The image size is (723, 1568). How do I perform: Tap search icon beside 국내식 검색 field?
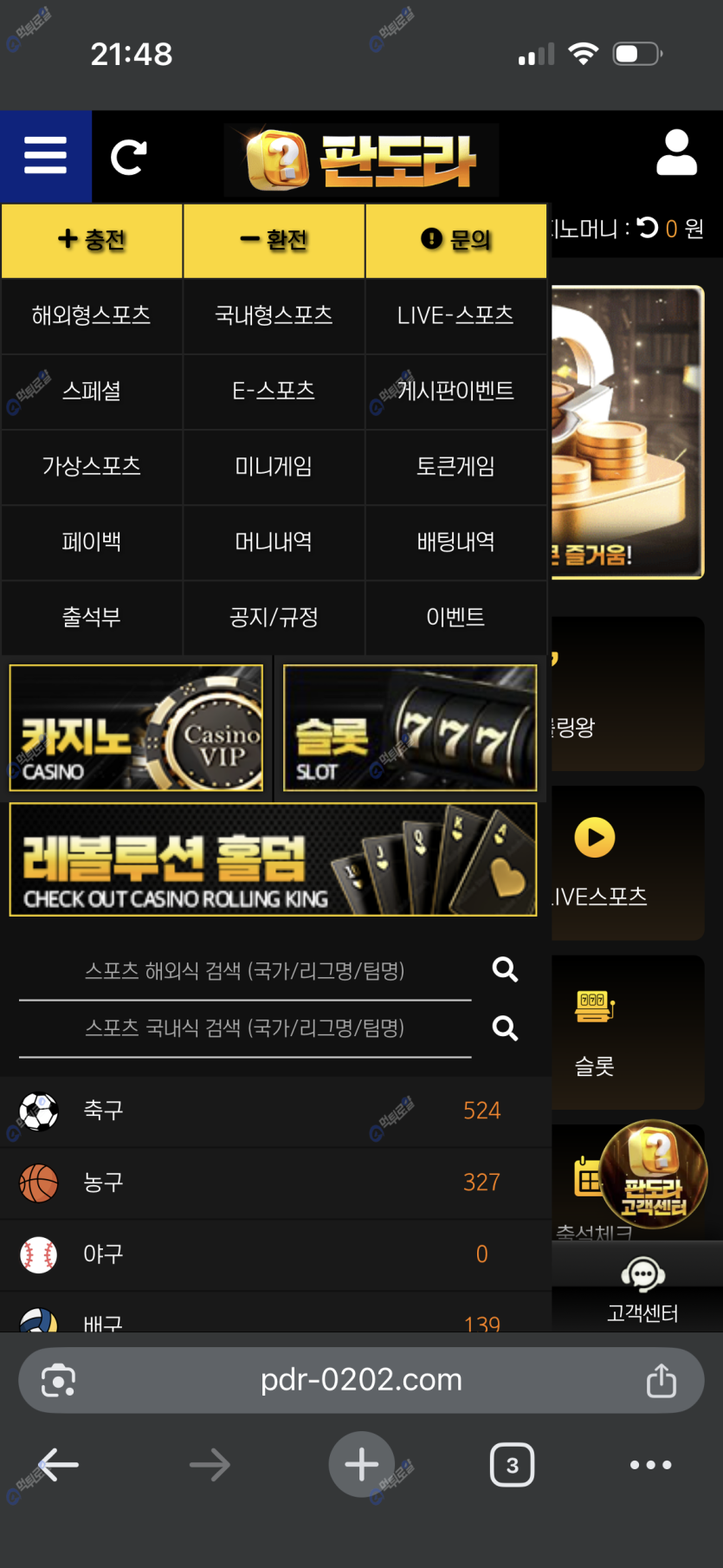coord(505,1028)
